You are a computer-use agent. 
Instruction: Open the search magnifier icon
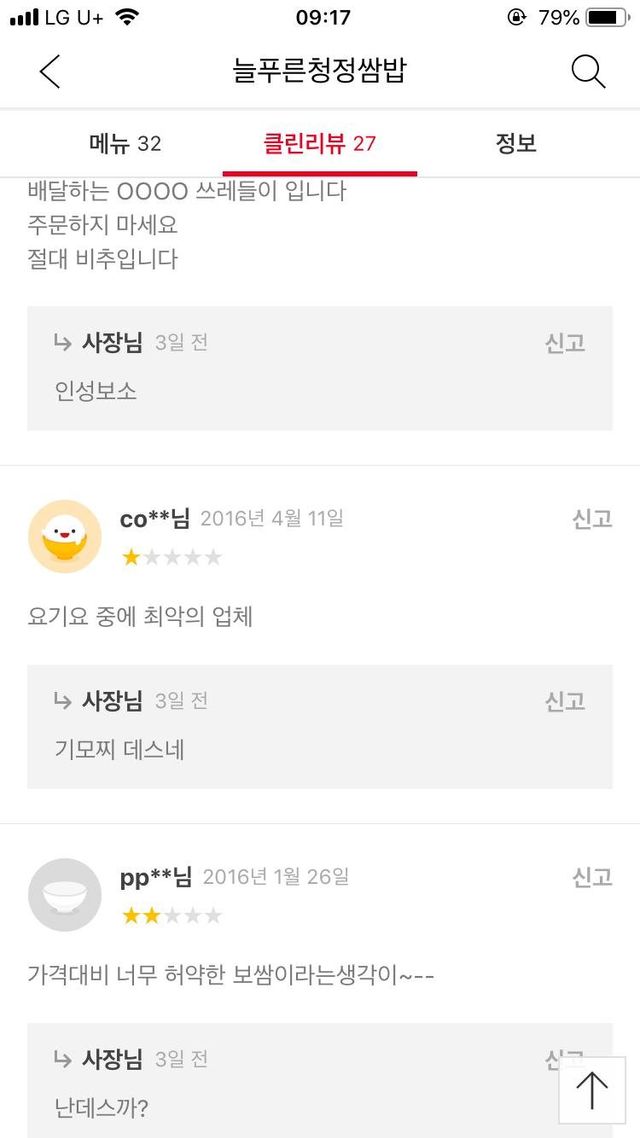click(x=588, y=72)
